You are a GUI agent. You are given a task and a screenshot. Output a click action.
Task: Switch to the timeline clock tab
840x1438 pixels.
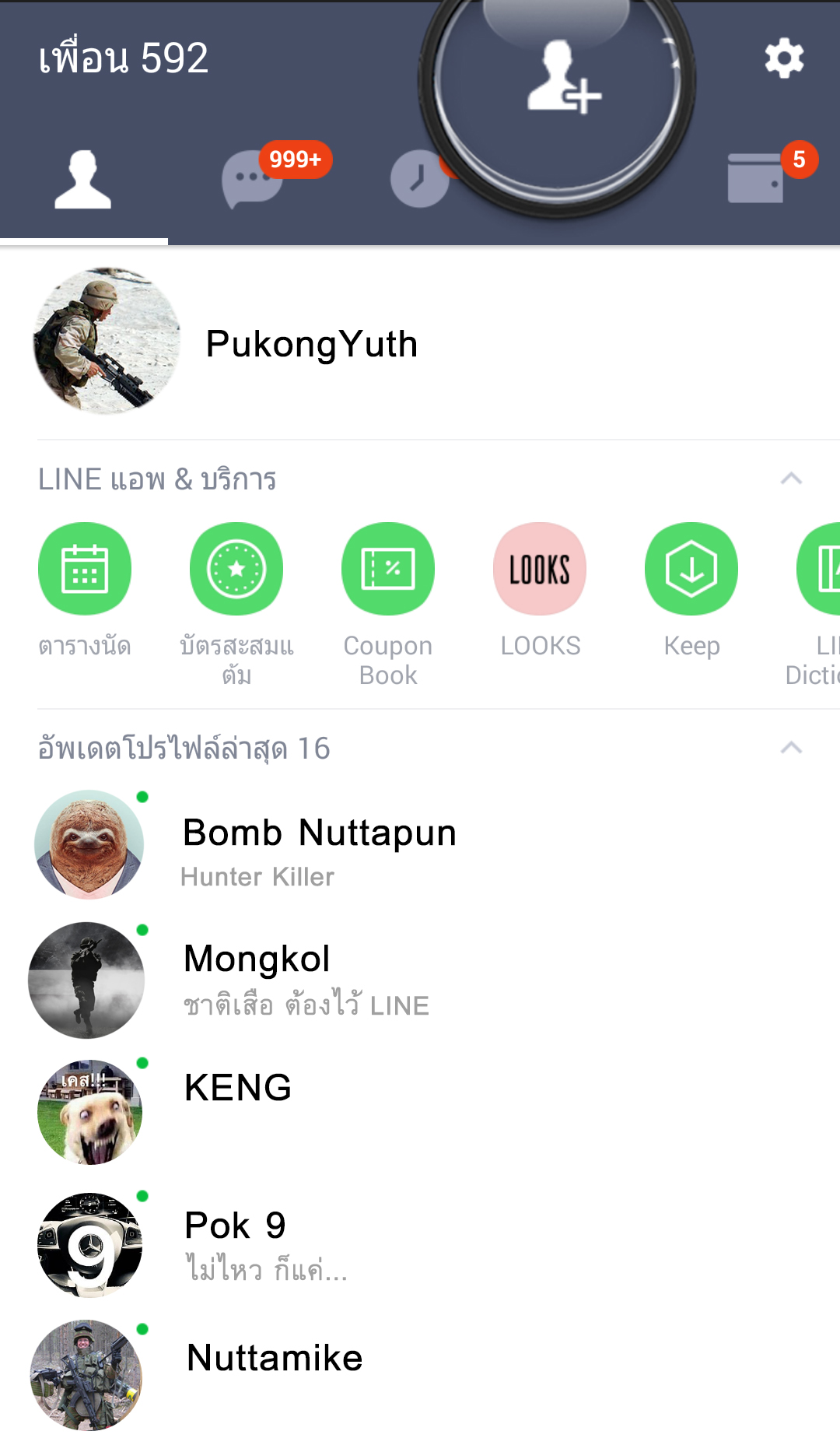[x=418, y=179]
